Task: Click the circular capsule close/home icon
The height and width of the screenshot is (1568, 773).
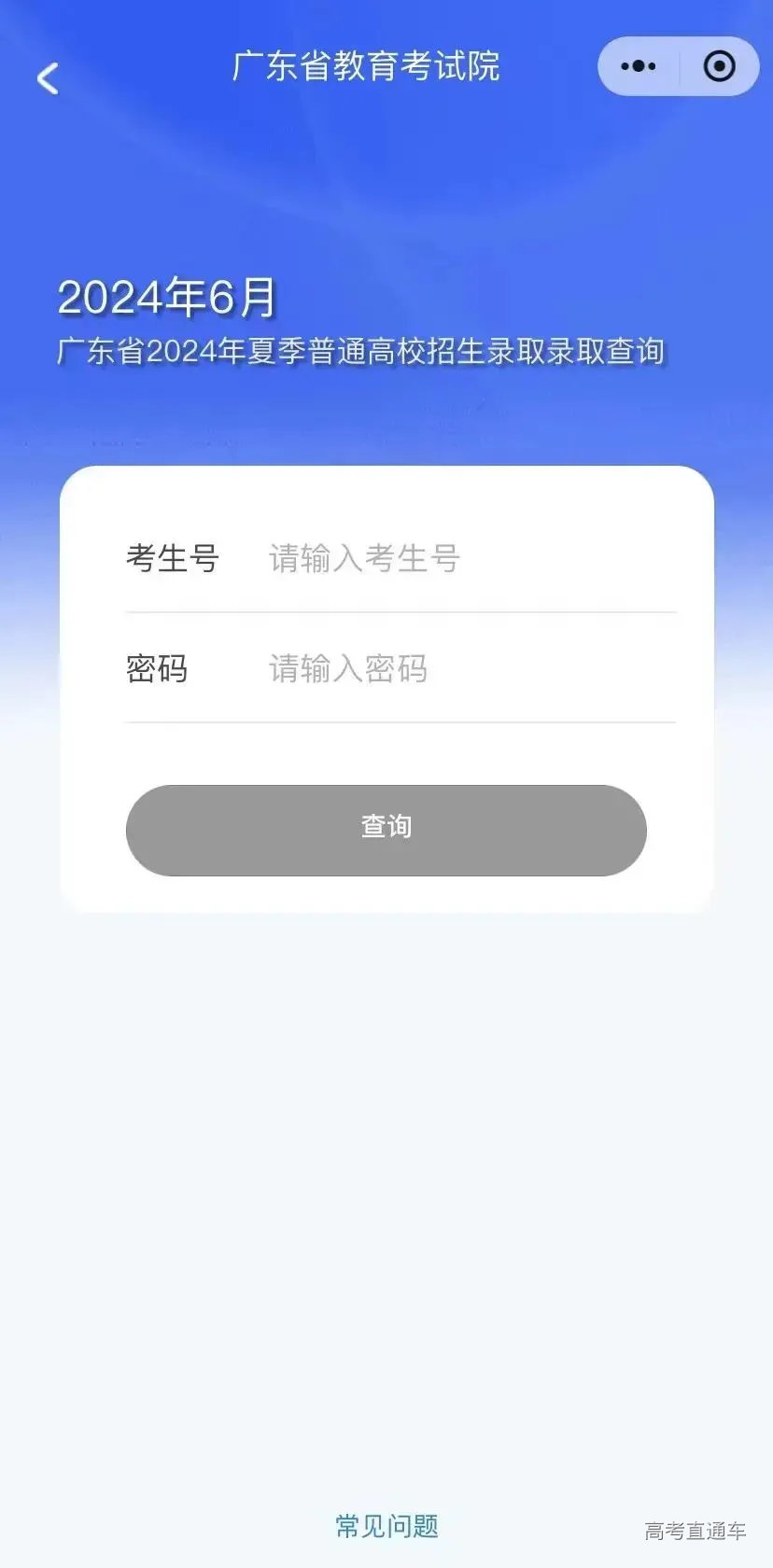Action: [x=717, y=65]
